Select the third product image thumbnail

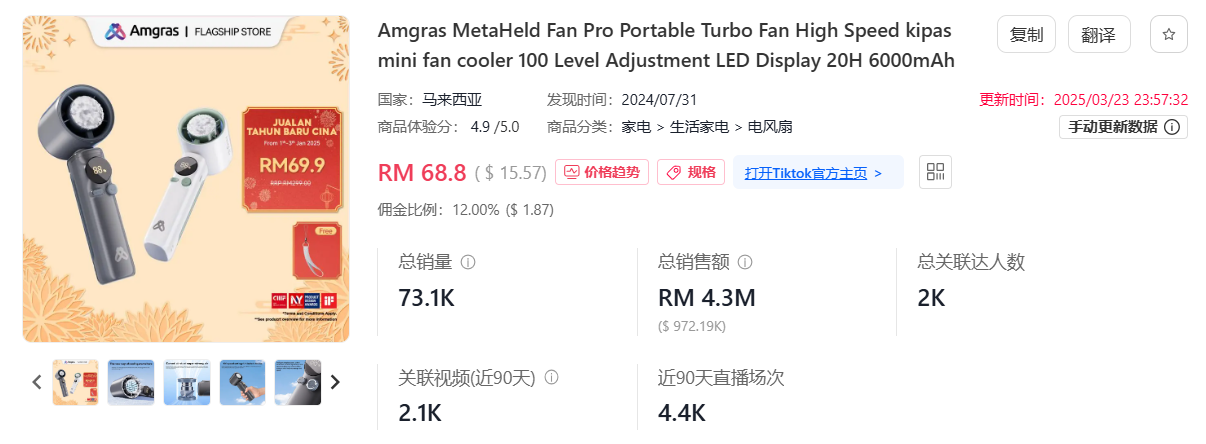coord(186,382)
